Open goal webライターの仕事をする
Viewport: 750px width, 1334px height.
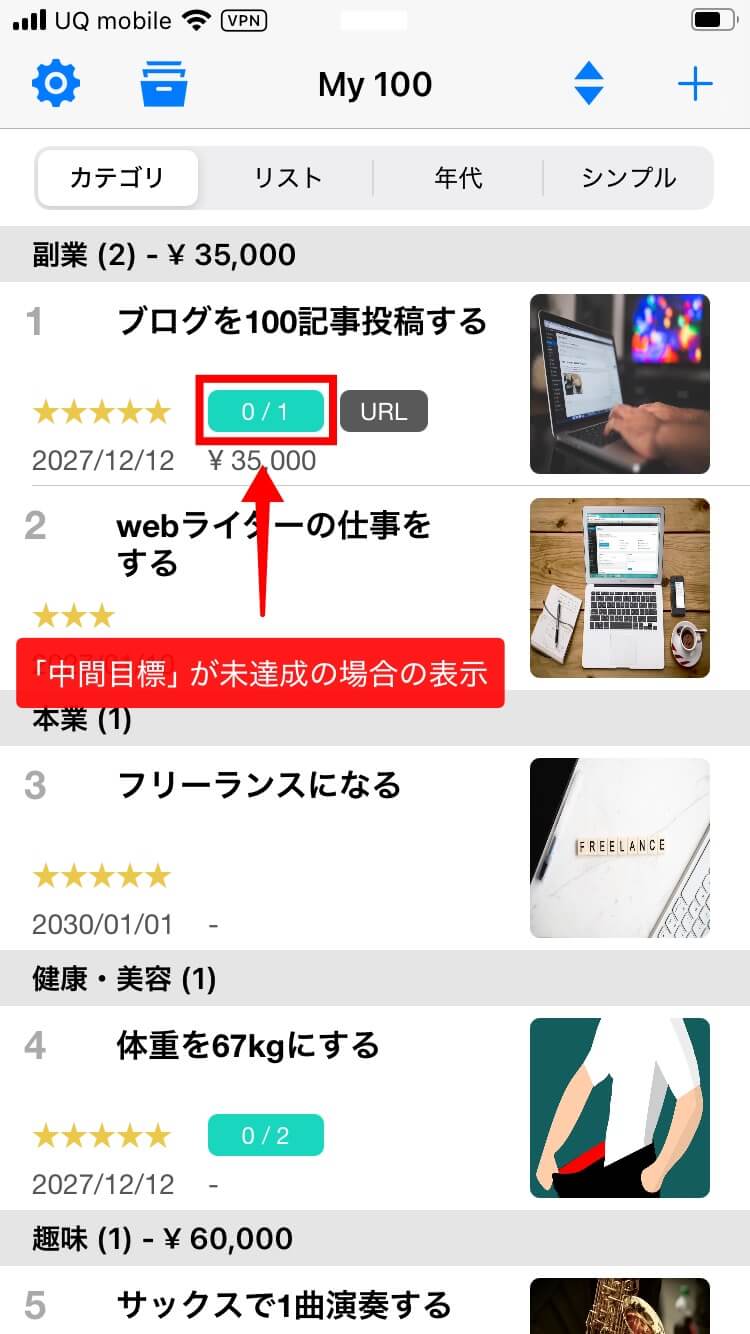[274, 543]
